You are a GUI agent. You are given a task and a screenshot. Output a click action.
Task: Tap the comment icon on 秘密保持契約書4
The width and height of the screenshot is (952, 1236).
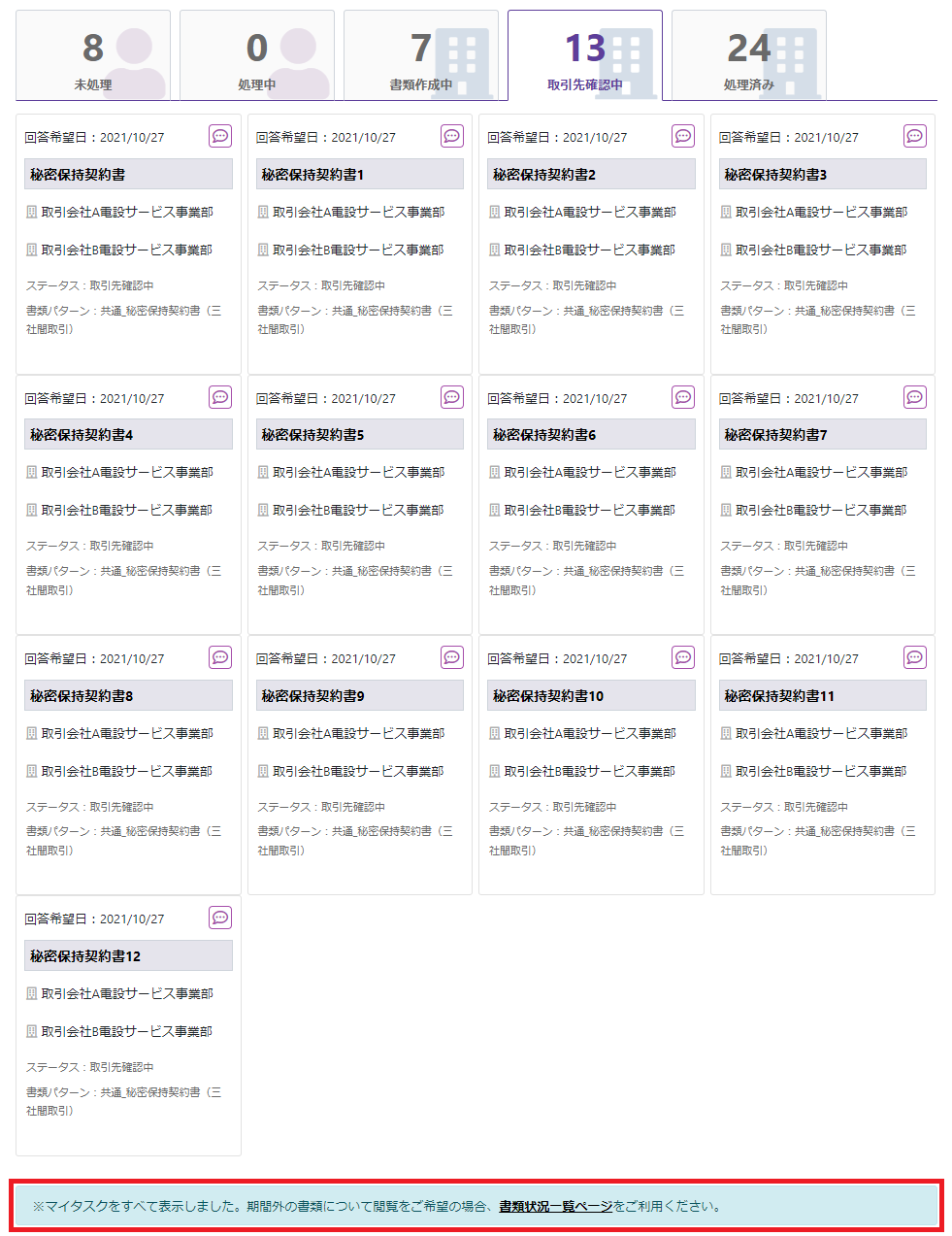(220, 397)
